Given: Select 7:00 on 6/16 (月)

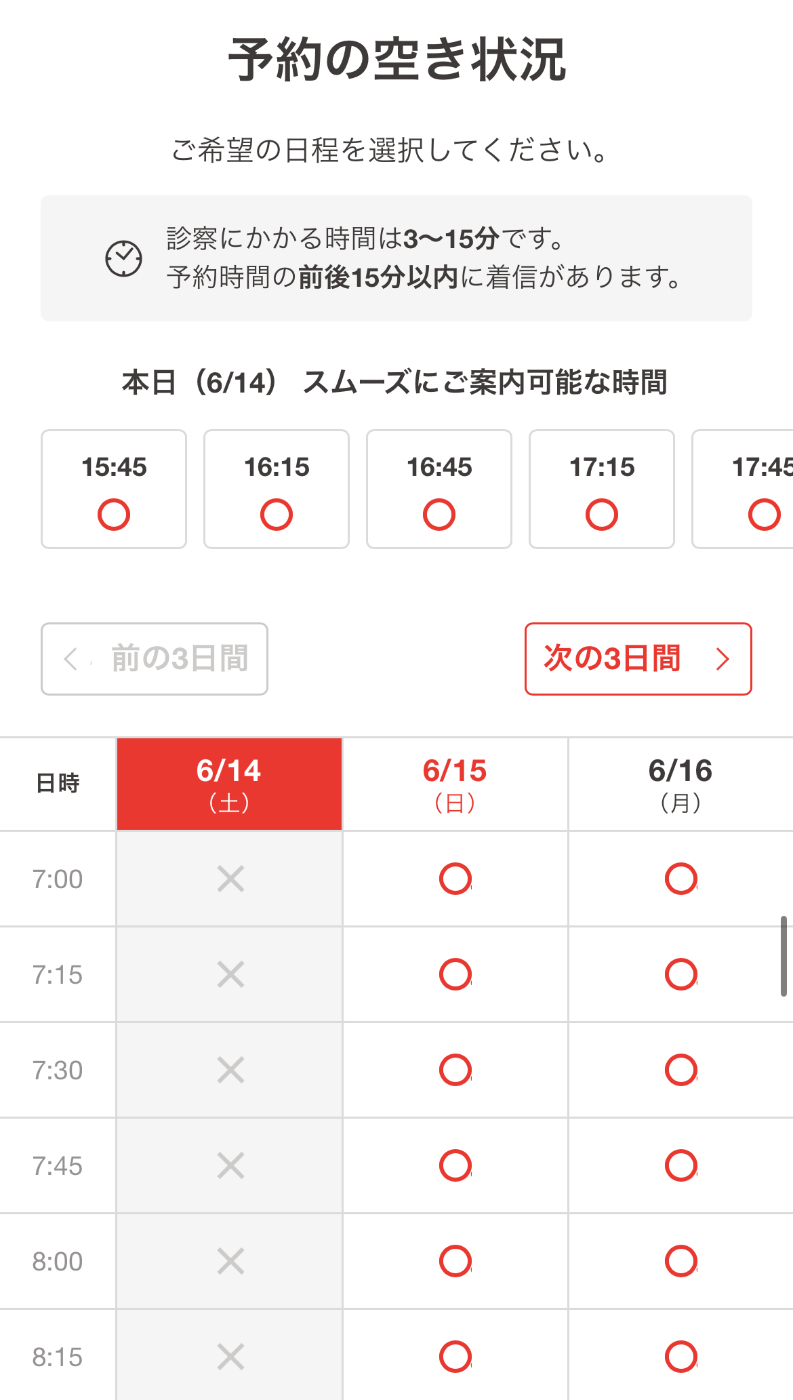Looking at the screenshot, I should coord(681,879).
